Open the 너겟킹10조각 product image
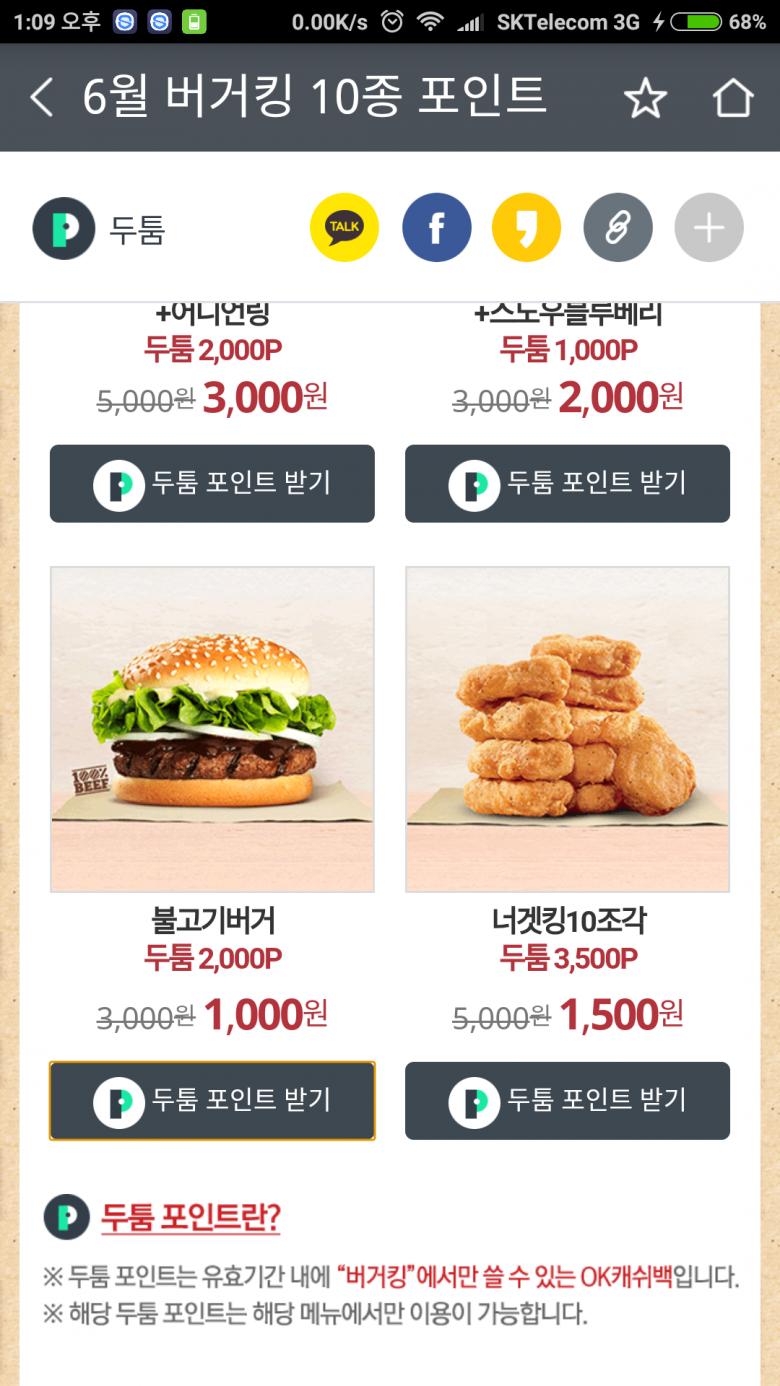780x1386 pixels. click(567, 729)
